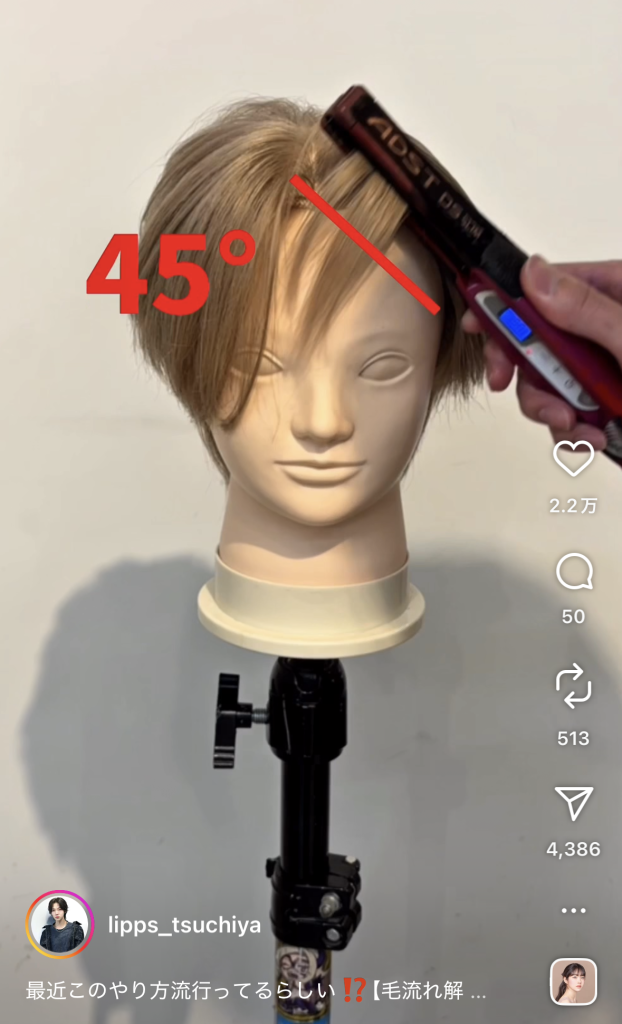622x1024 pixels.
Task: Open the audio thumbnail at the bottom right
Action: pyautogui.click(x=573, y=981)
